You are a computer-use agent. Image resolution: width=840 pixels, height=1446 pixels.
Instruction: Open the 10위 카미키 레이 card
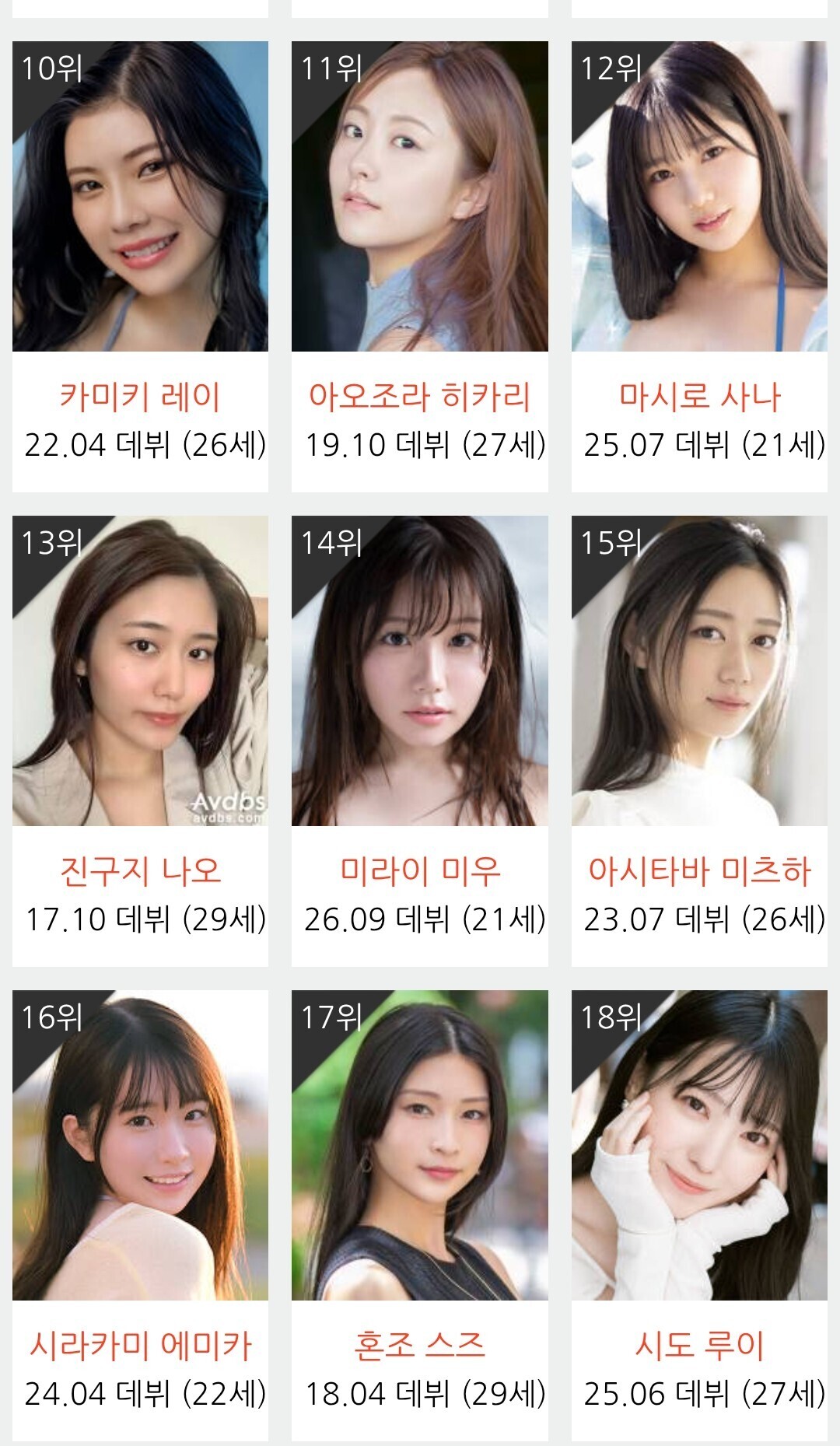[140, 266]
